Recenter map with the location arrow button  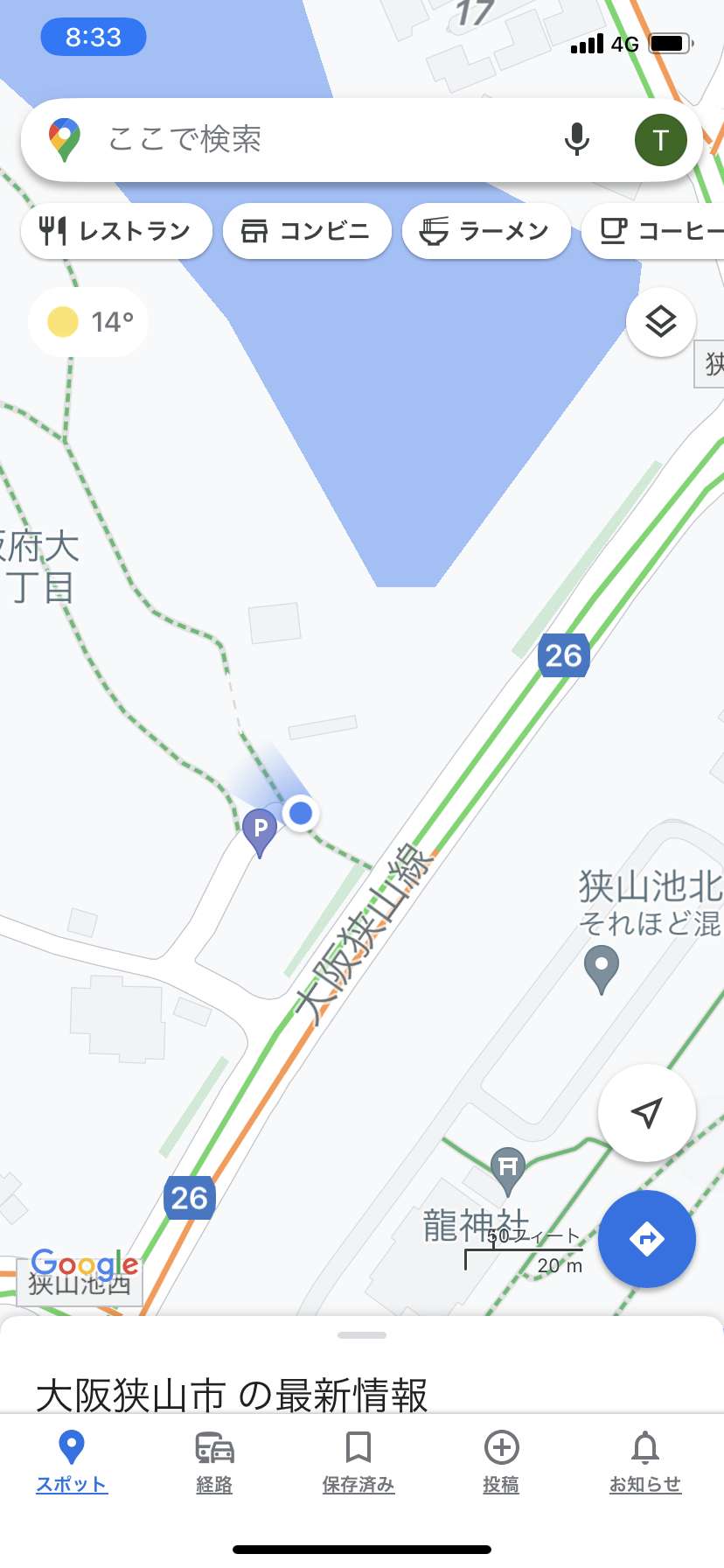tap(647, 1113)
